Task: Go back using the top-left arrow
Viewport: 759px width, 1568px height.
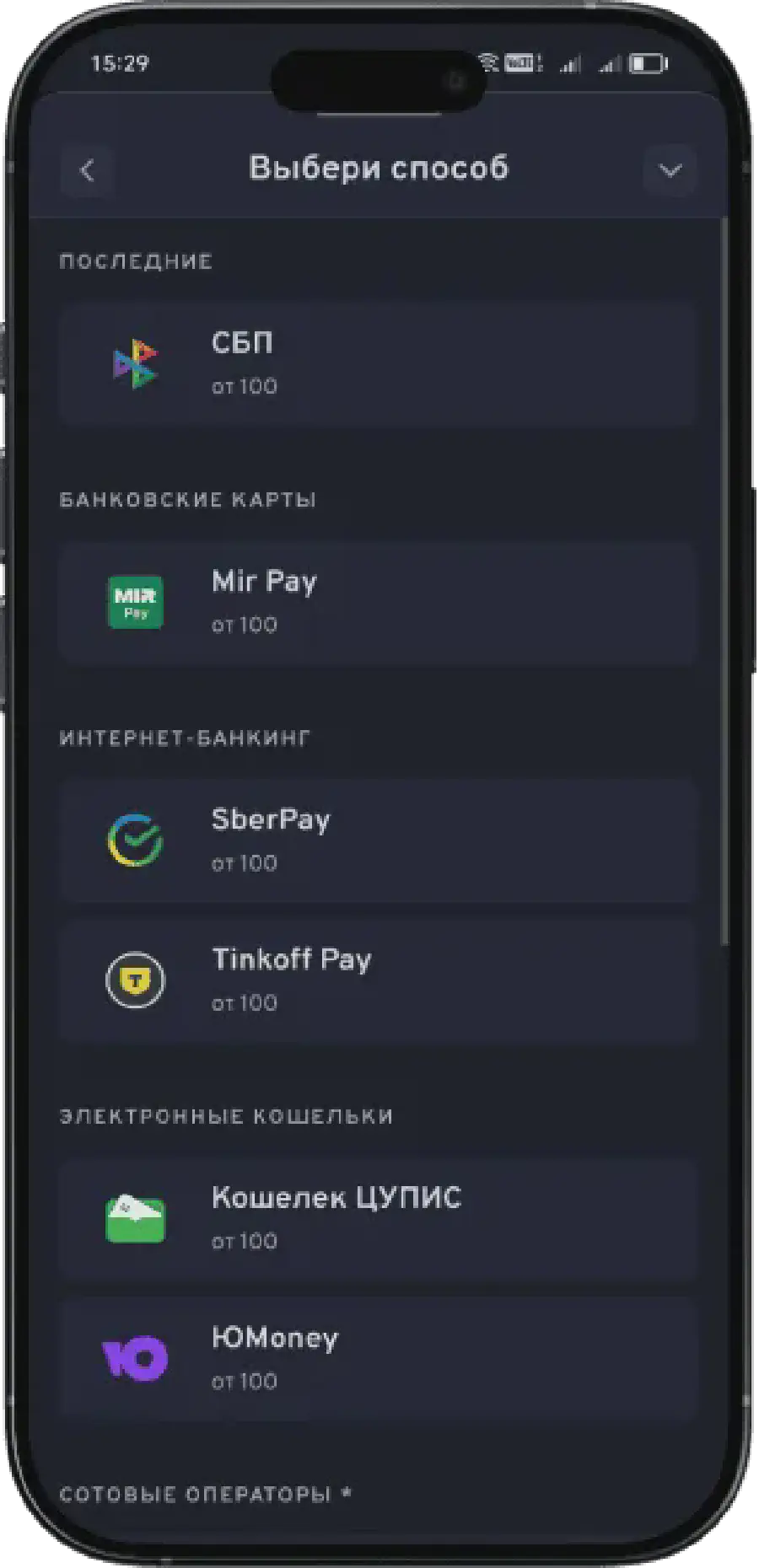Action: click(x=87, y=170)
